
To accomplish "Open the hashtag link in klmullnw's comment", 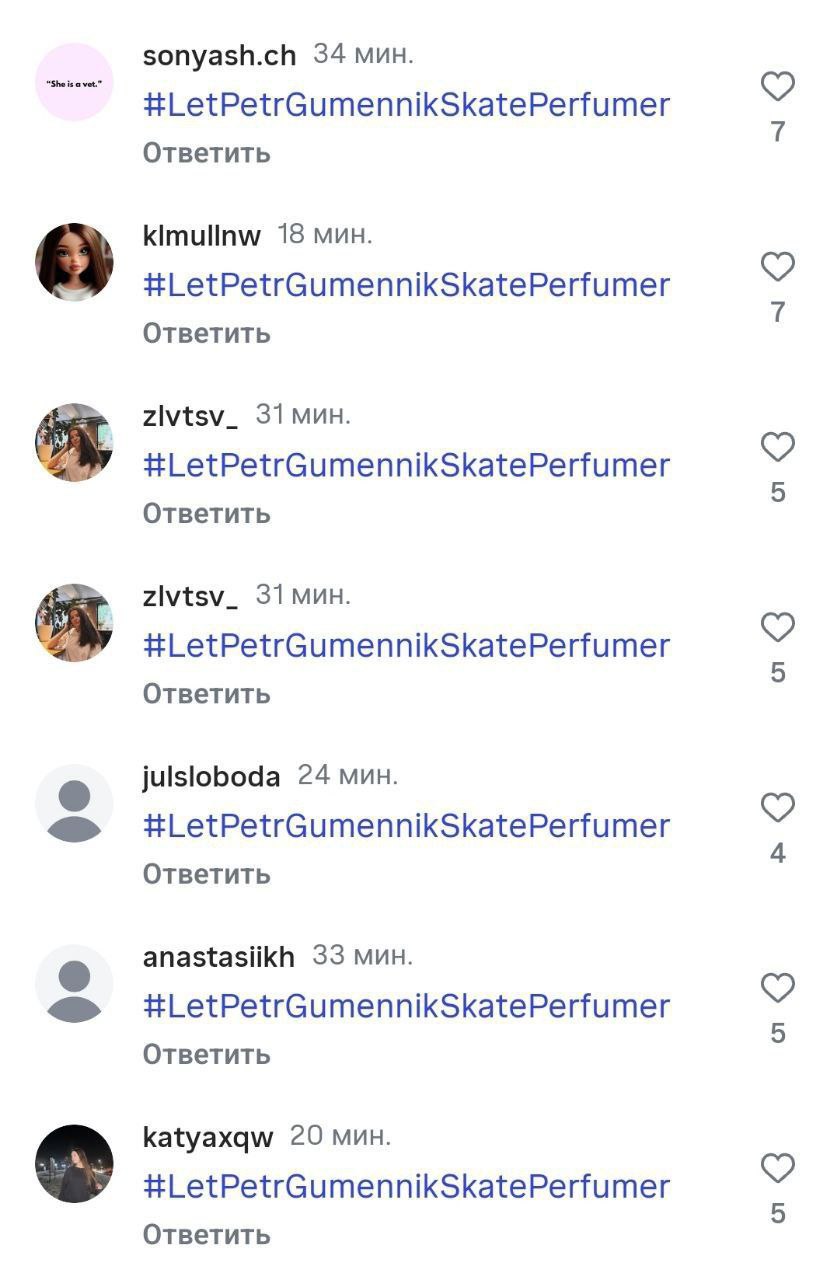I will 406,285.
